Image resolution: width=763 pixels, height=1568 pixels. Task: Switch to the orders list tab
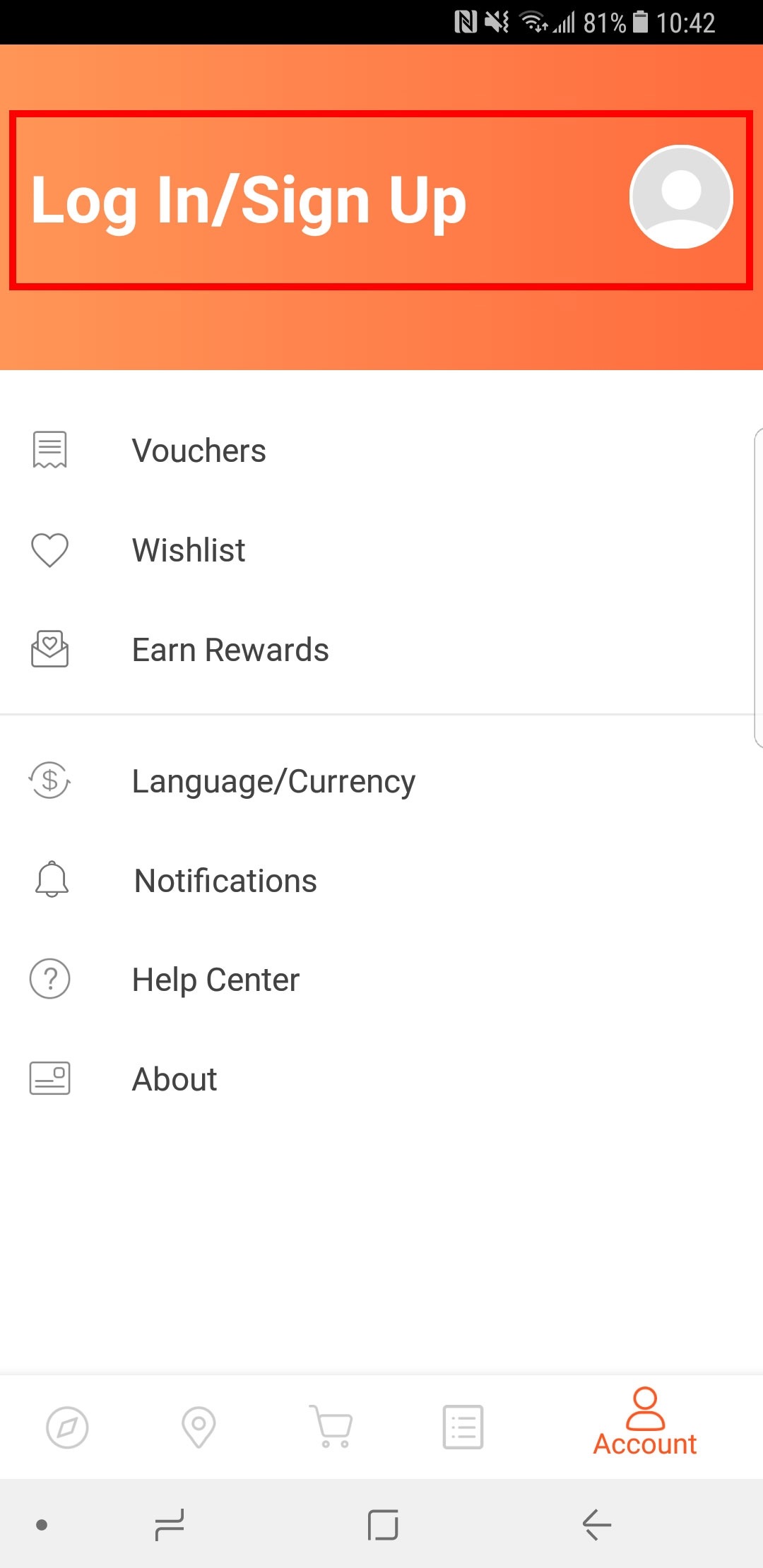463,1427
